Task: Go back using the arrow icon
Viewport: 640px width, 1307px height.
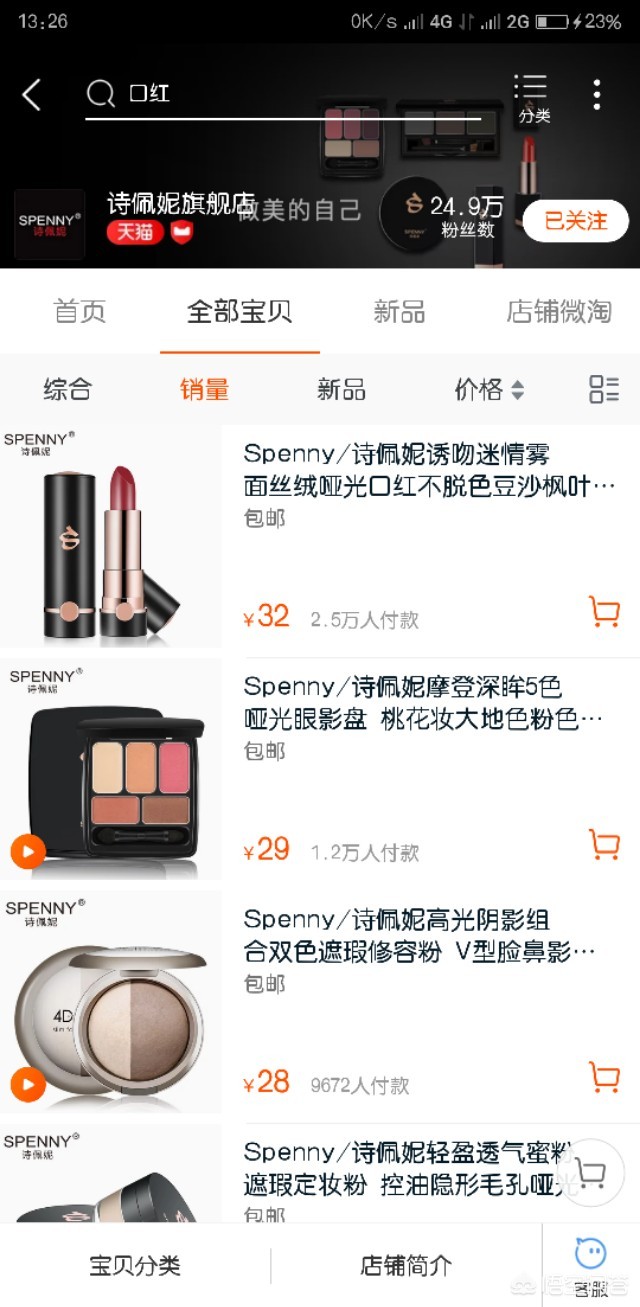Action: [x=32, y=95]
